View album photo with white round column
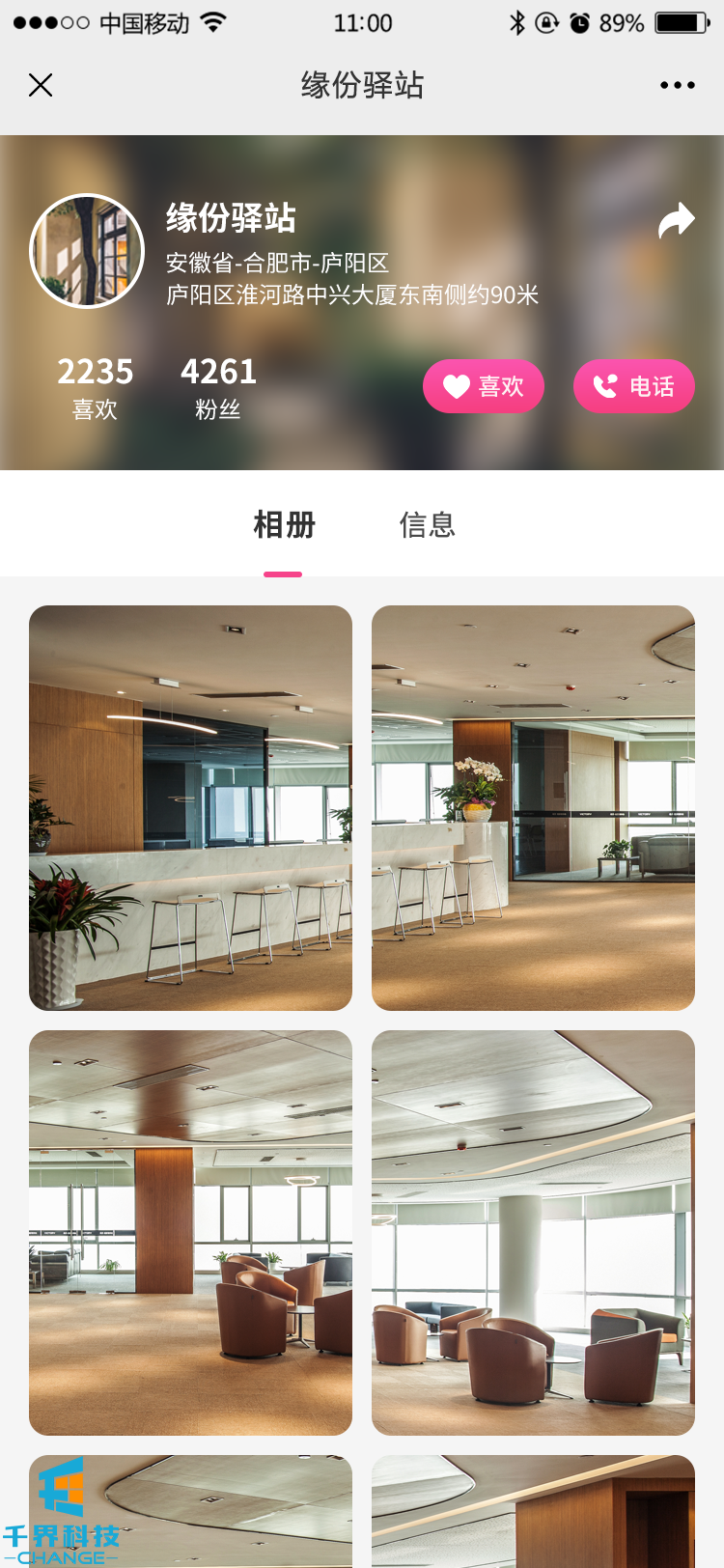 (x=533, y=1232)
